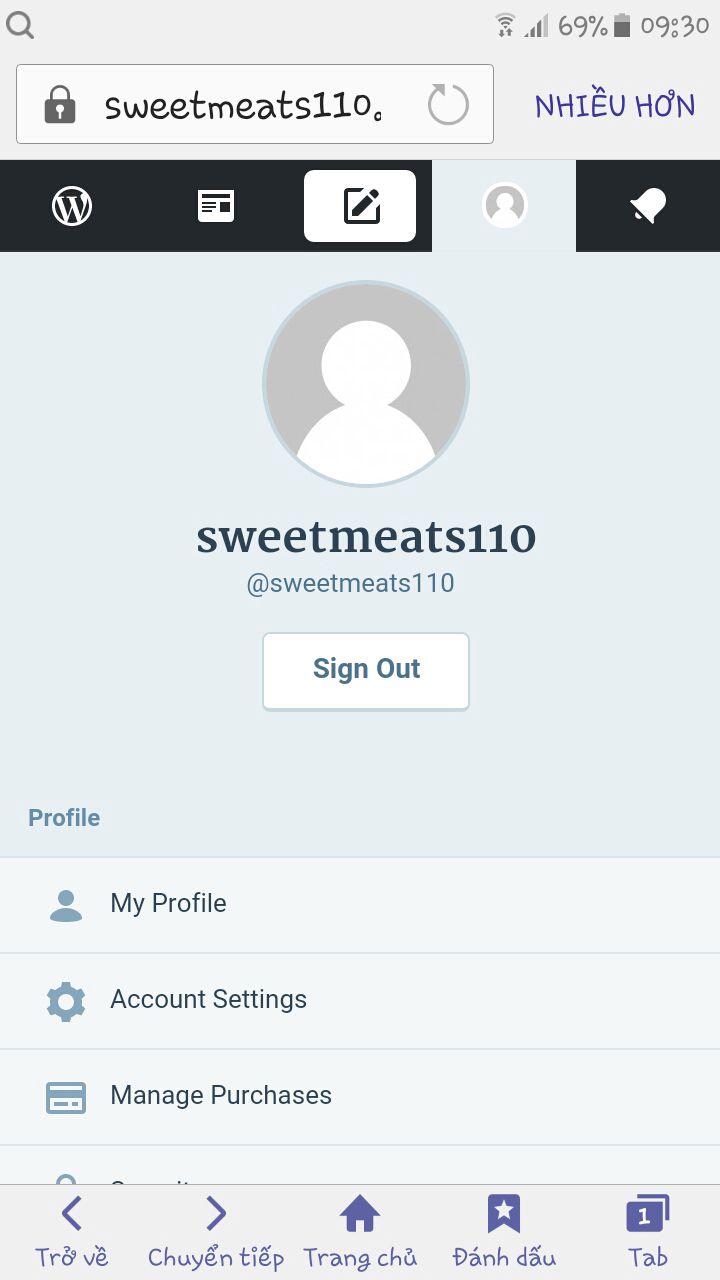Open the browser Tab switcher

[648, 1232]
